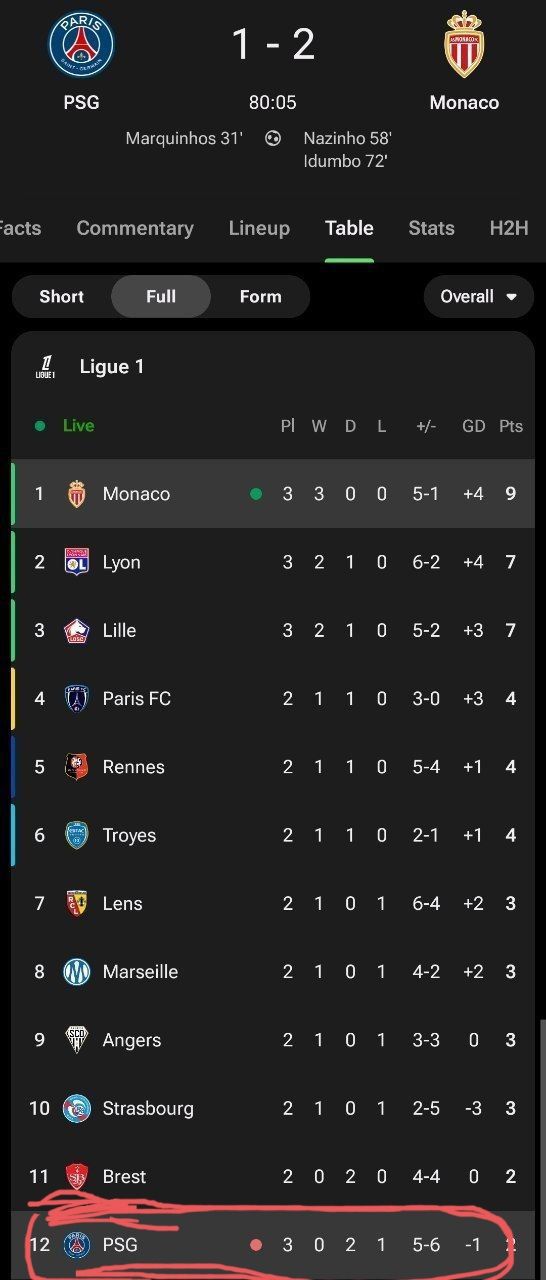Switch to the Lineup tab
The width and height of the screenshot is (546, 1280).
259,228
